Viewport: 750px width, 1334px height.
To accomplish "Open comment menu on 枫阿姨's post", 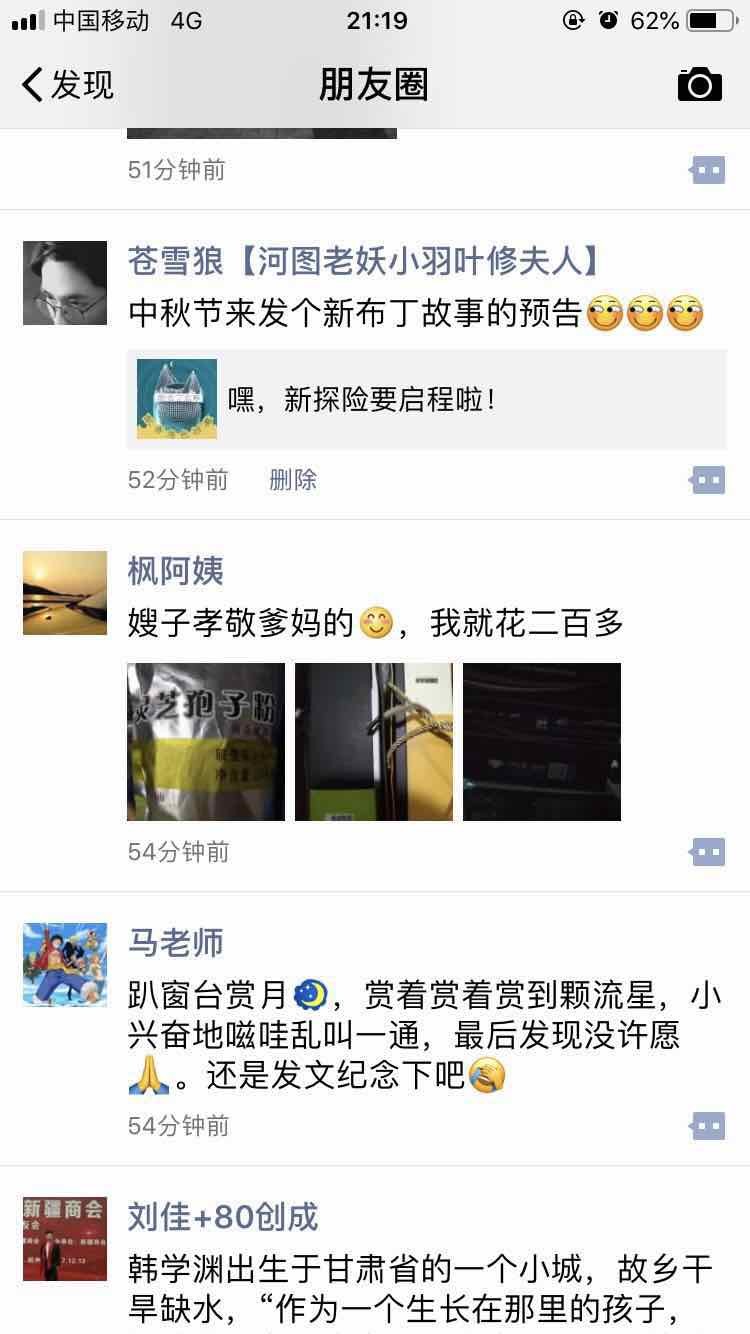I will click(708, 853).
